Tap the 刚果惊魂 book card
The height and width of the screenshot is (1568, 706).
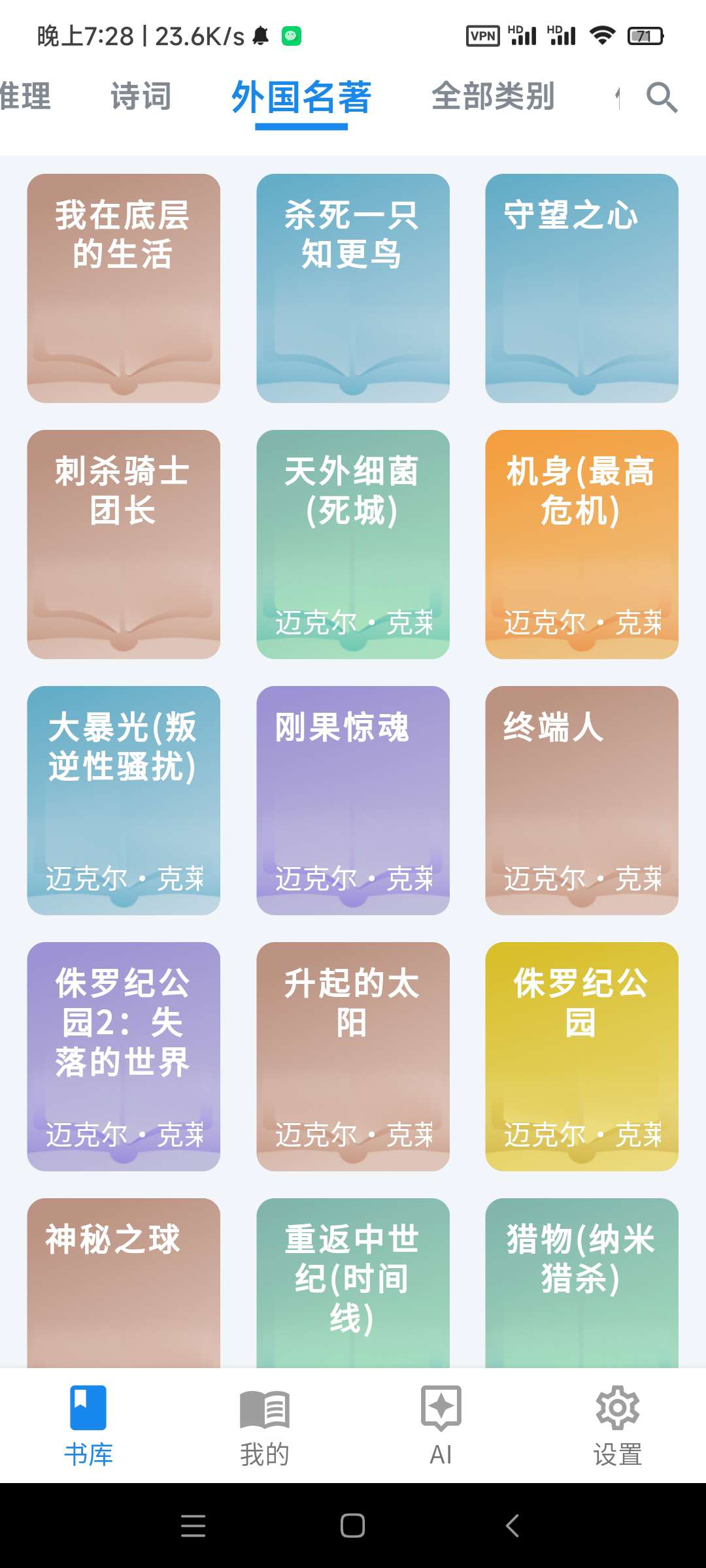click(353, 800)
